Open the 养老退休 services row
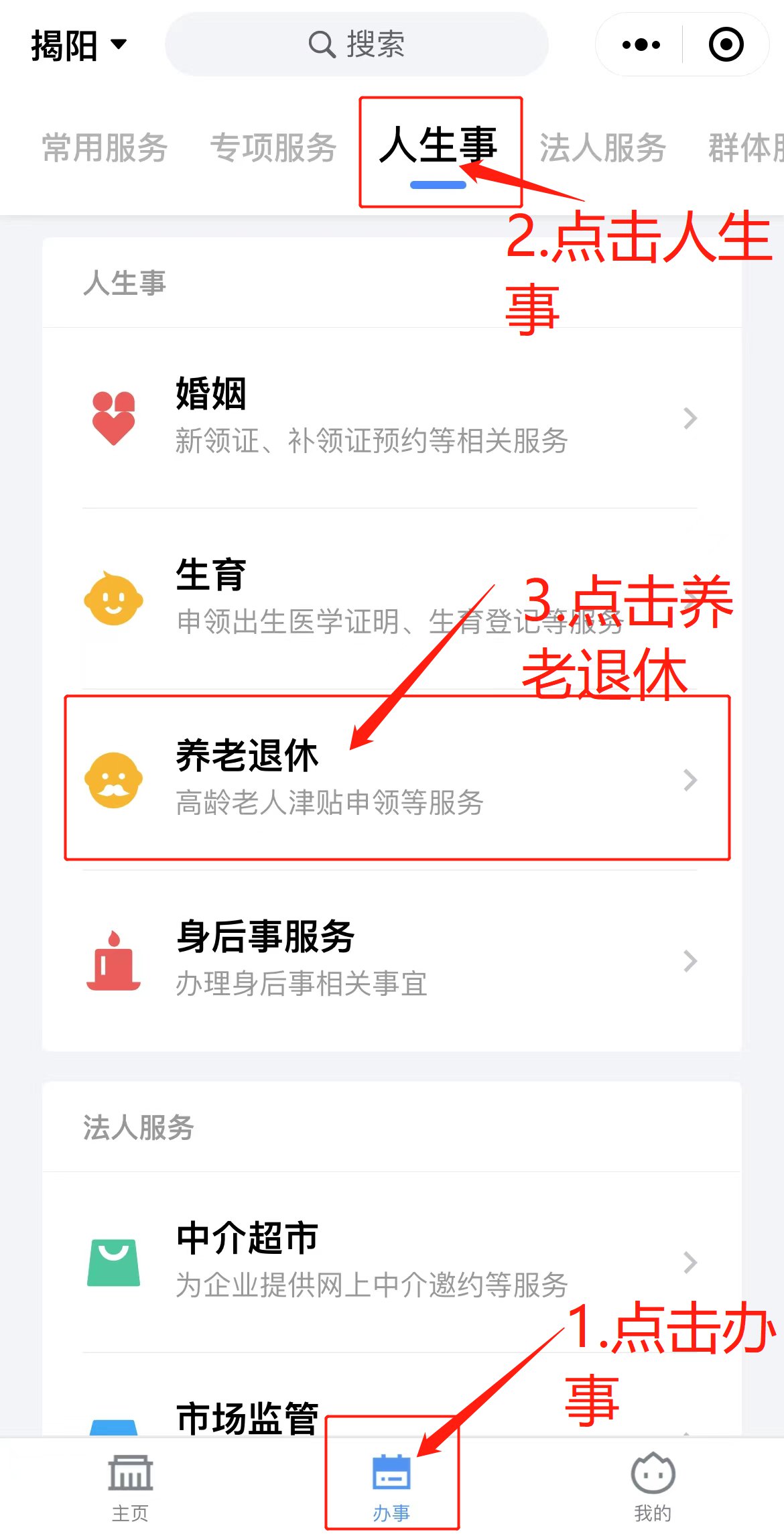This screenshot has width=784, height=1534. click(x=391, y=779)
